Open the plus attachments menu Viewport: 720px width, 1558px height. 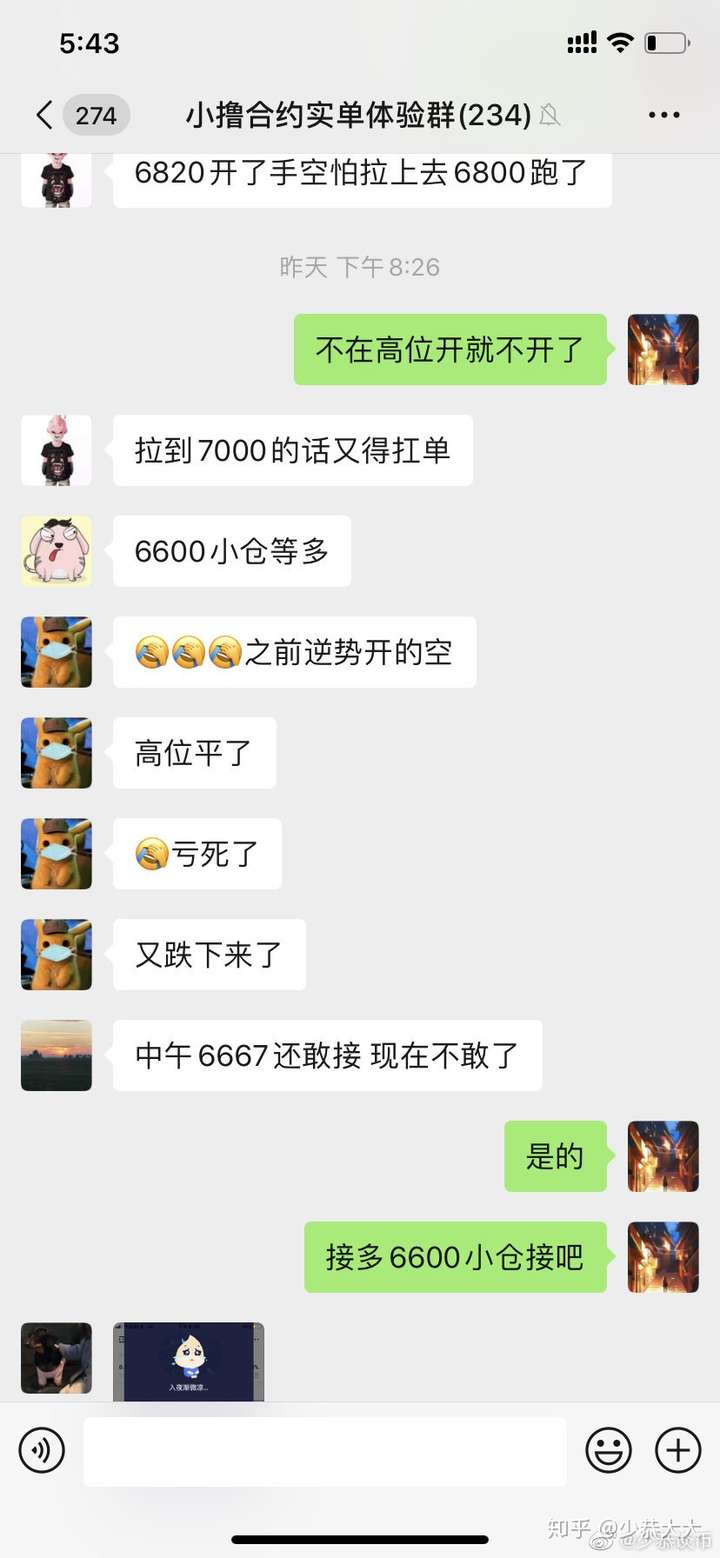[678, 1450]
